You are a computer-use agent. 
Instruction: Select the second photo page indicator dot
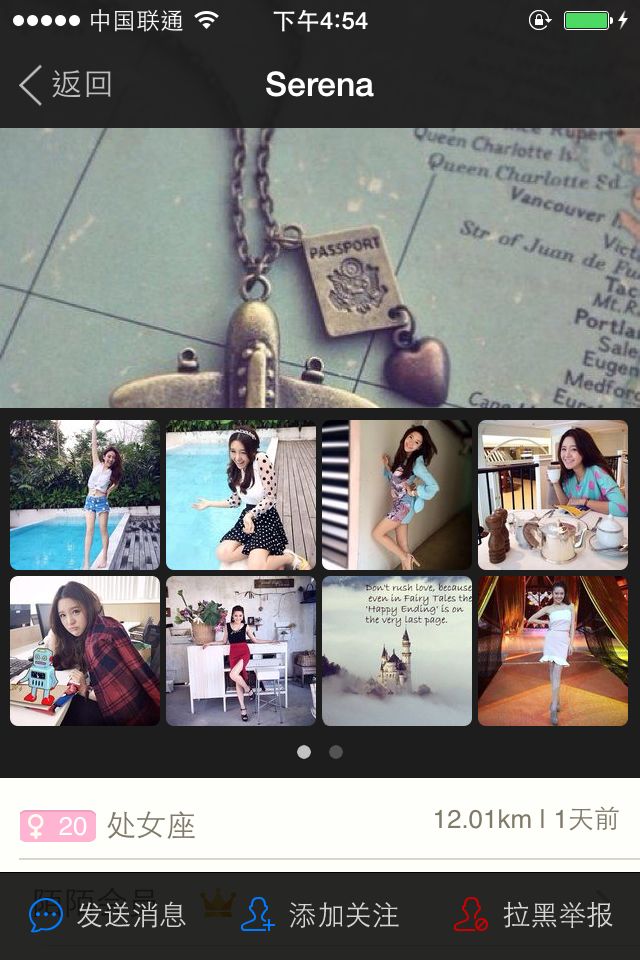coord(336,752)
